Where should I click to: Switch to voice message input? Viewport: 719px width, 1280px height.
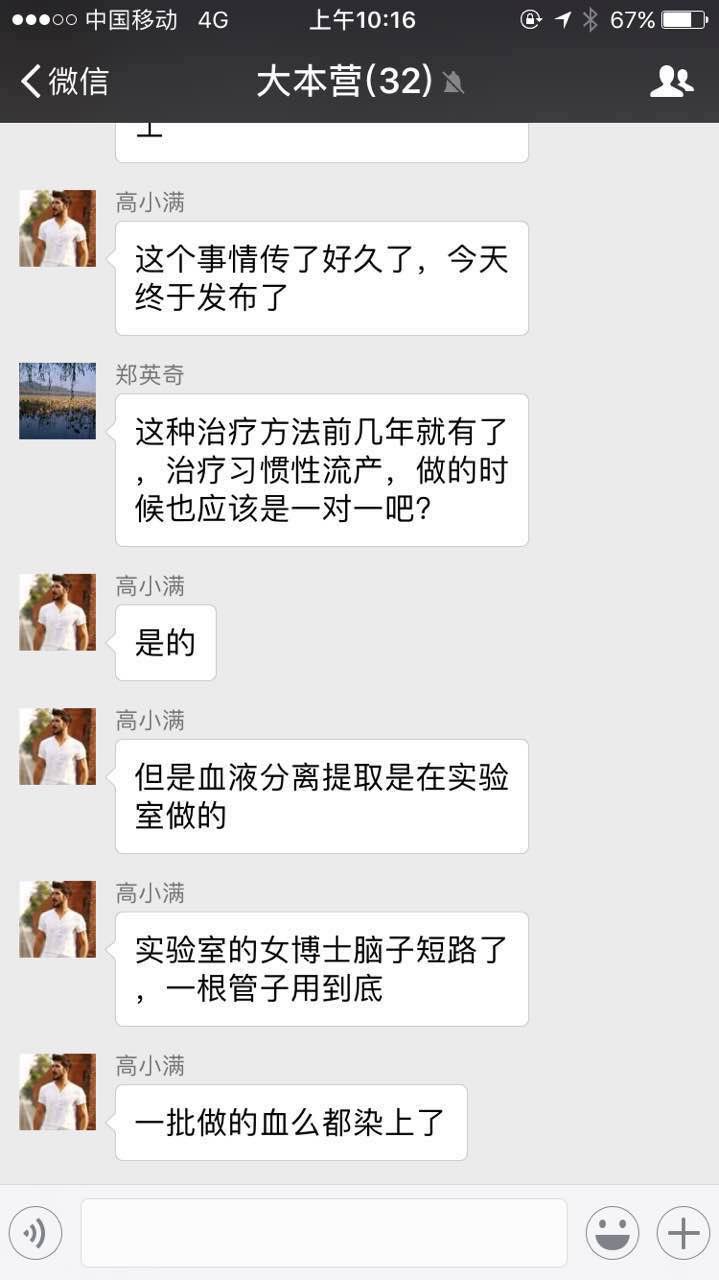tap(36, 1233)
